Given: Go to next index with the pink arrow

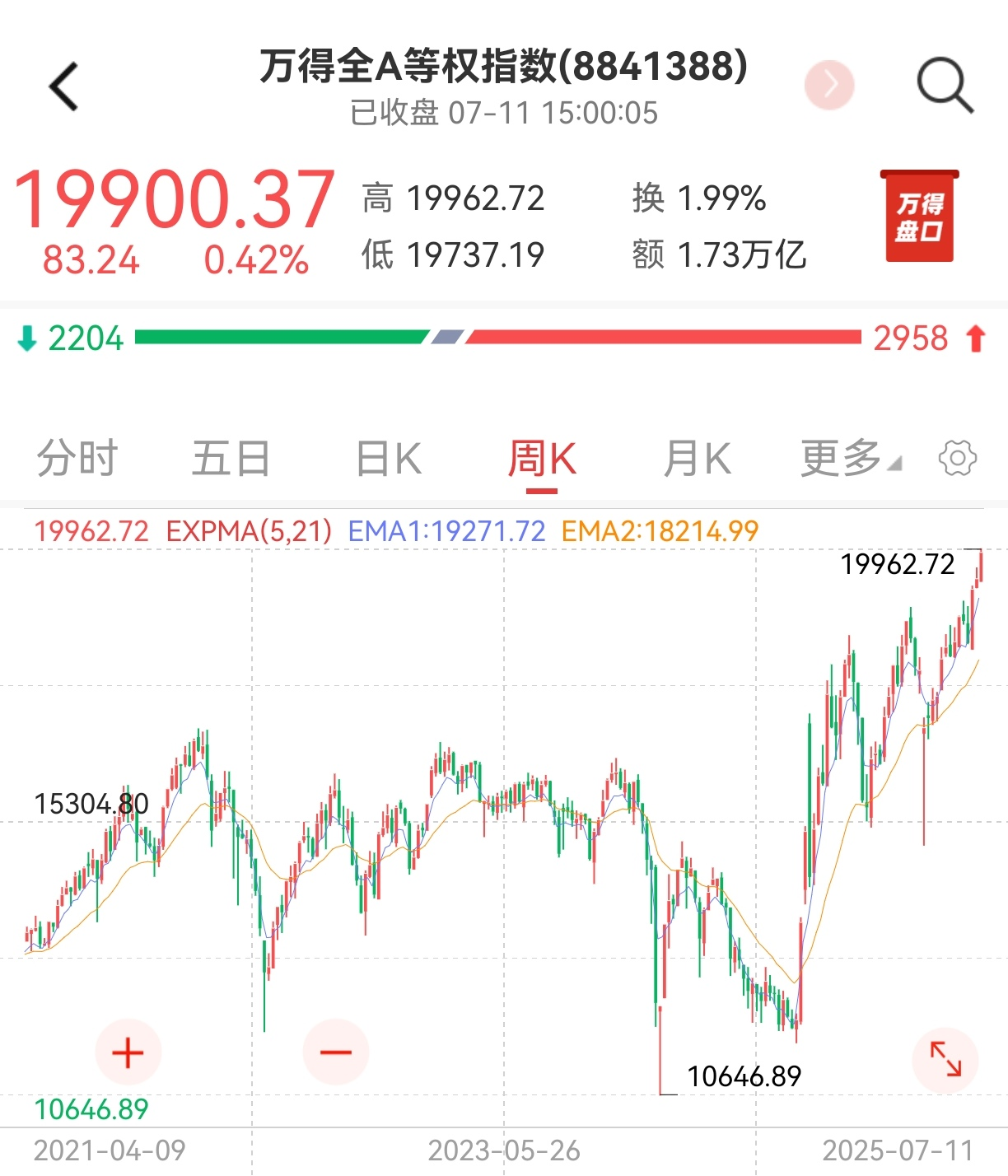Looking at the screenshot, I should coord(829,85).
